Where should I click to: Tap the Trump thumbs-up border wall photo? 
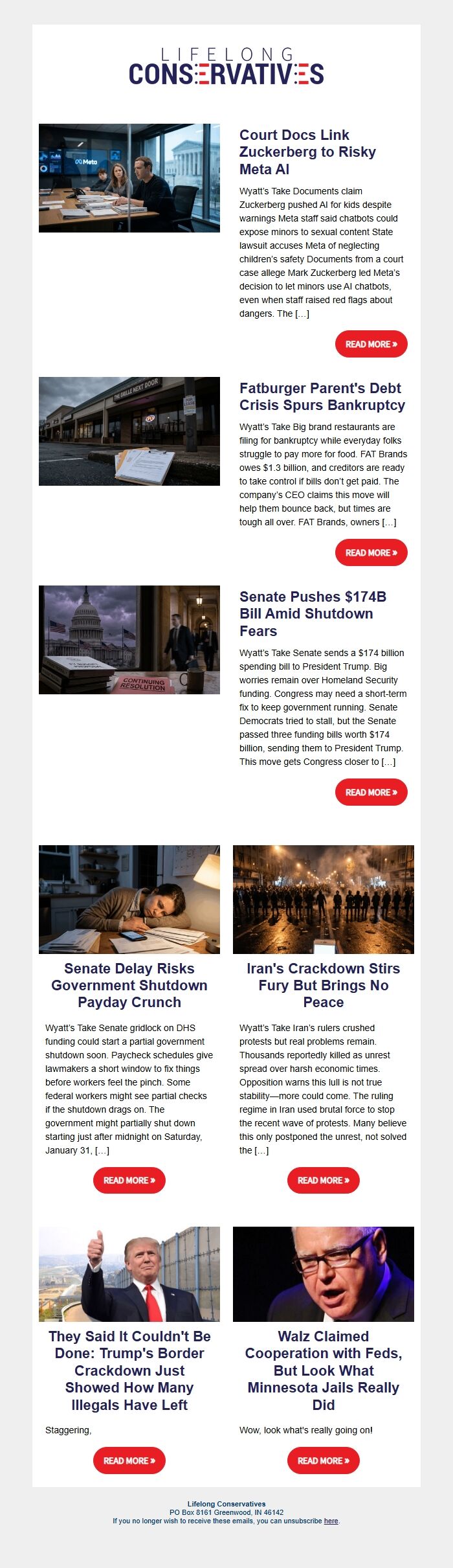[129, 1274]
